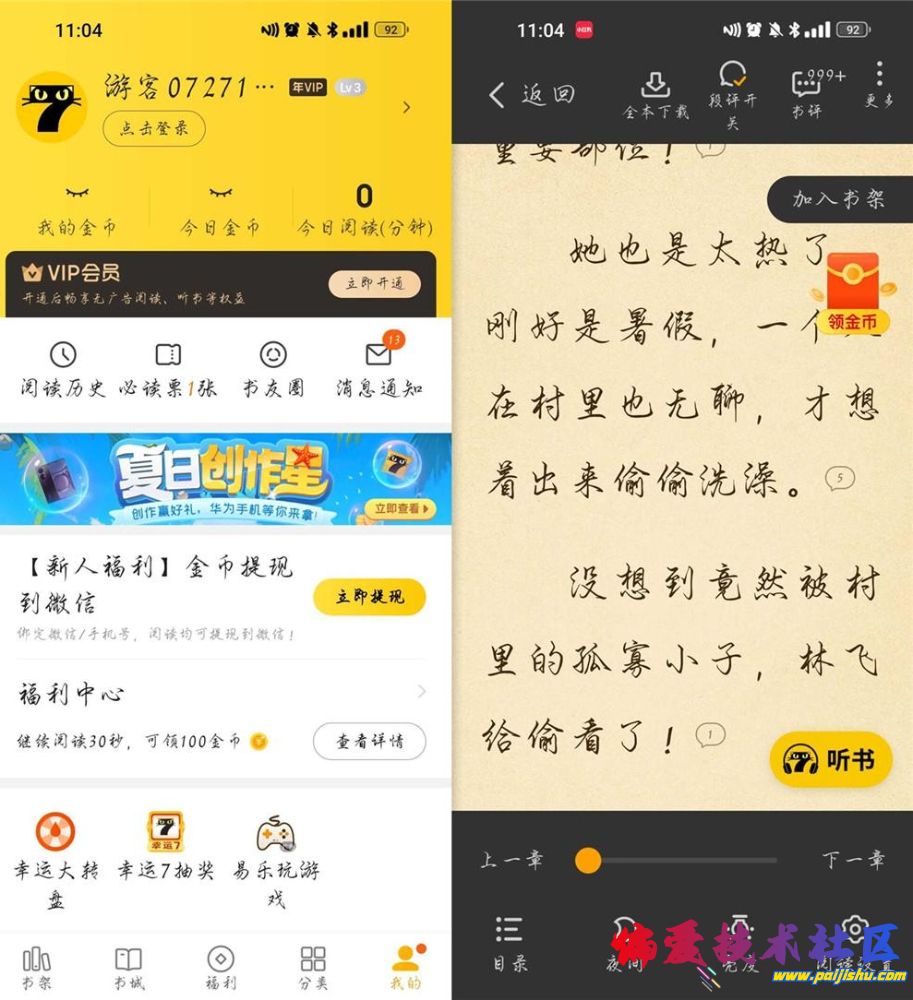Switch to the 书城 tab
Screen dimensions: 913x1000
coord(128,967)
